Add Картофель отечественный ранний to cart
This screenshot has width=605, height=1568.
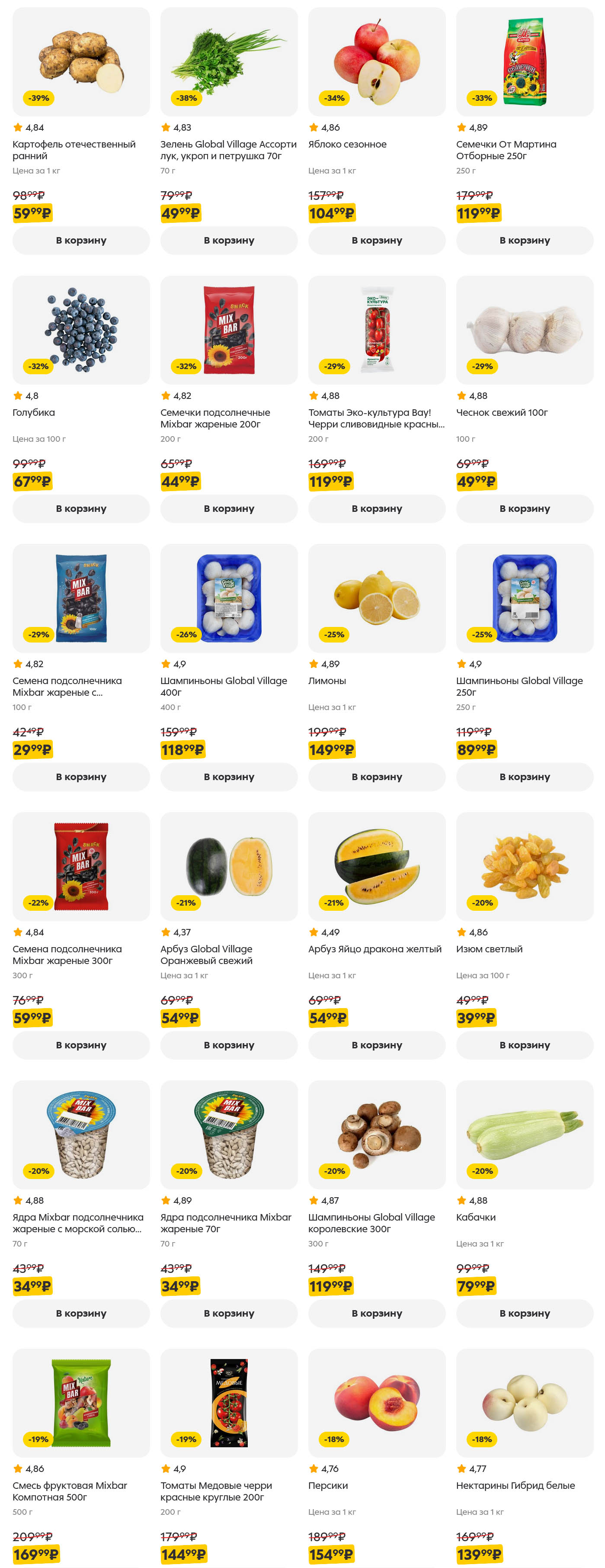pyautogui.click(x=81, y=241)
